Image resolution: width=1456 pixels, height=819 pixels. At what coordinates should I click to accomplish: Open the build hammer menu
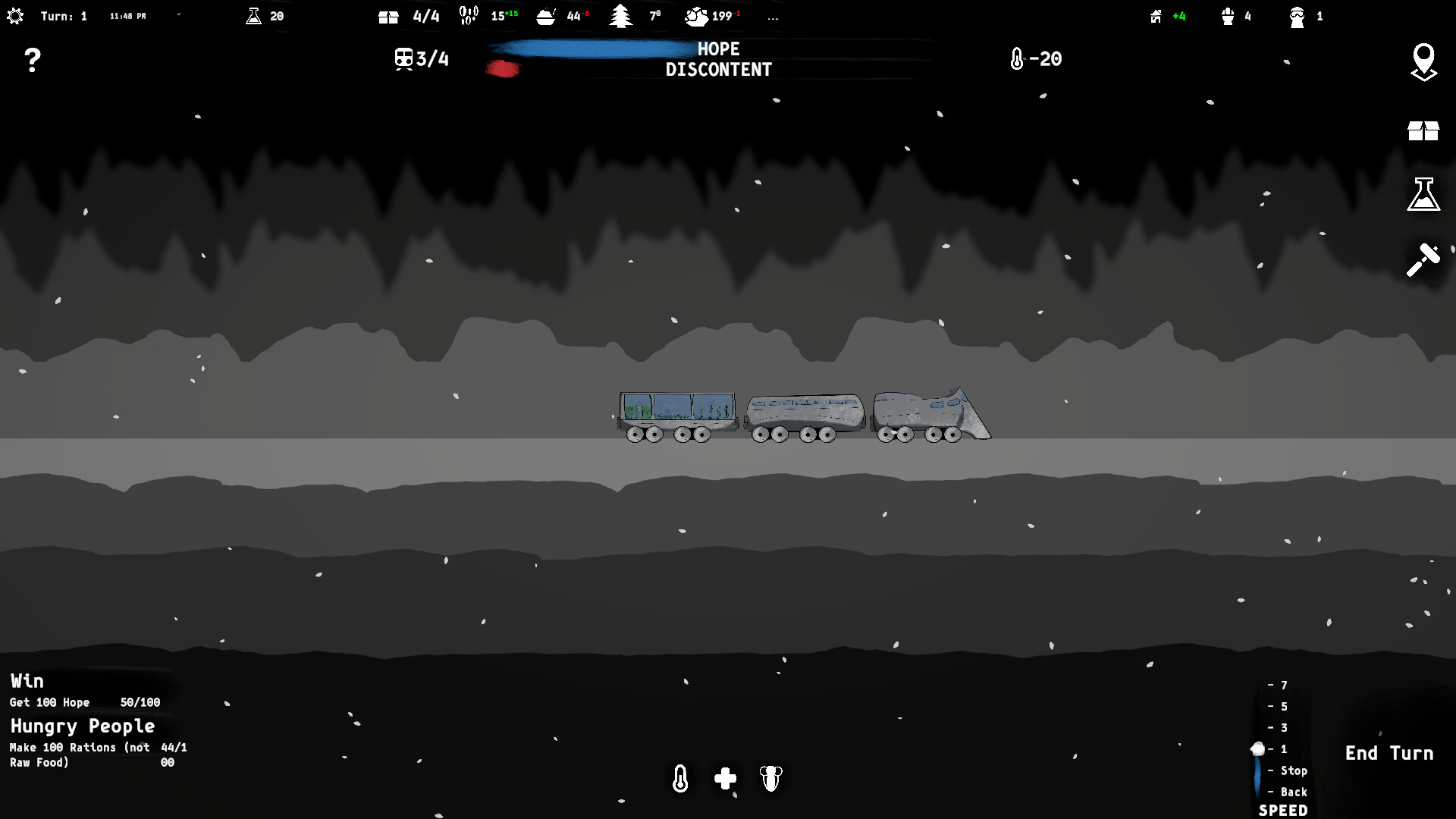[x=1423, y=260]
